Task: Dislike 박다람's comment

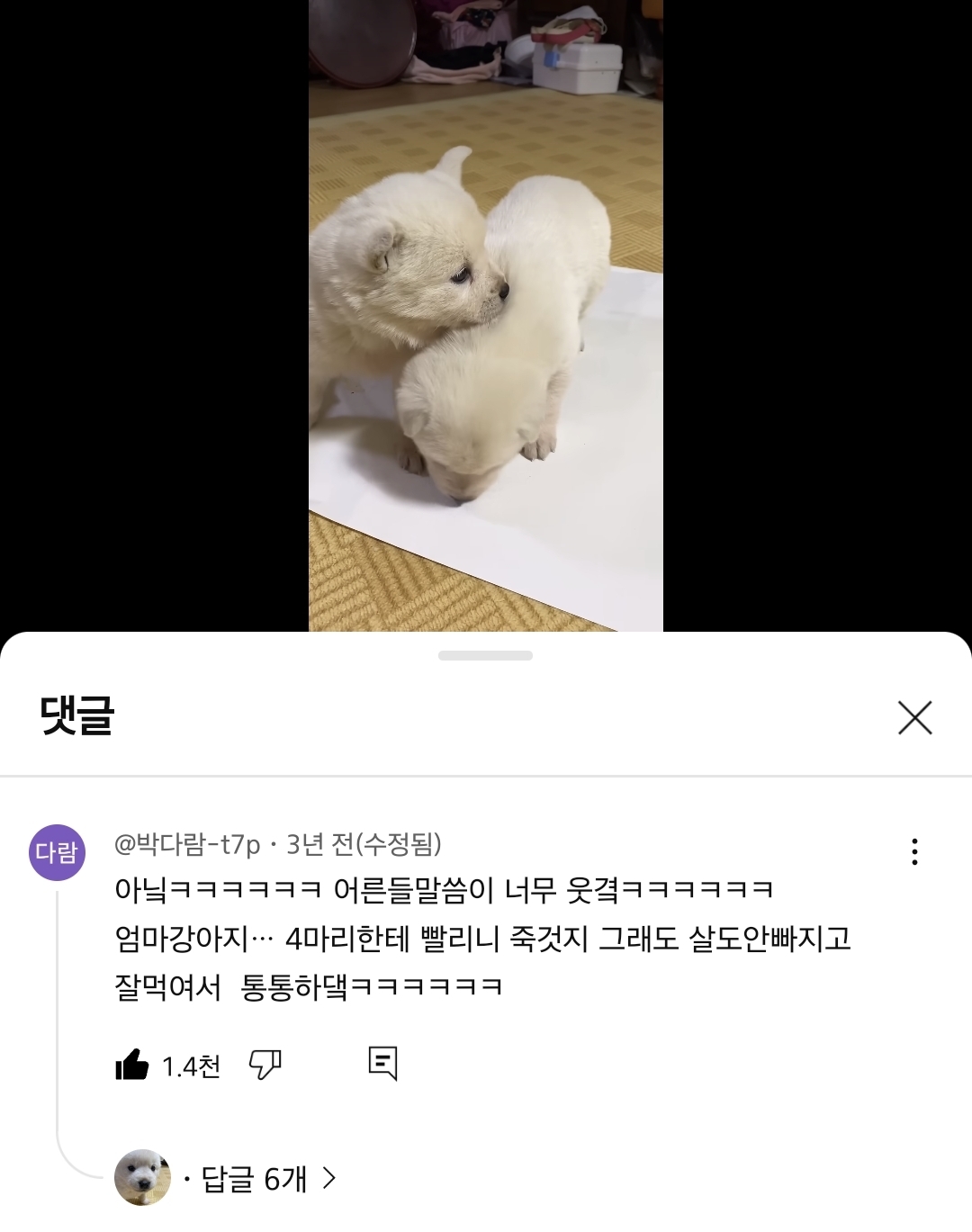Action: pyautogui.click(x=265, y=1066)
